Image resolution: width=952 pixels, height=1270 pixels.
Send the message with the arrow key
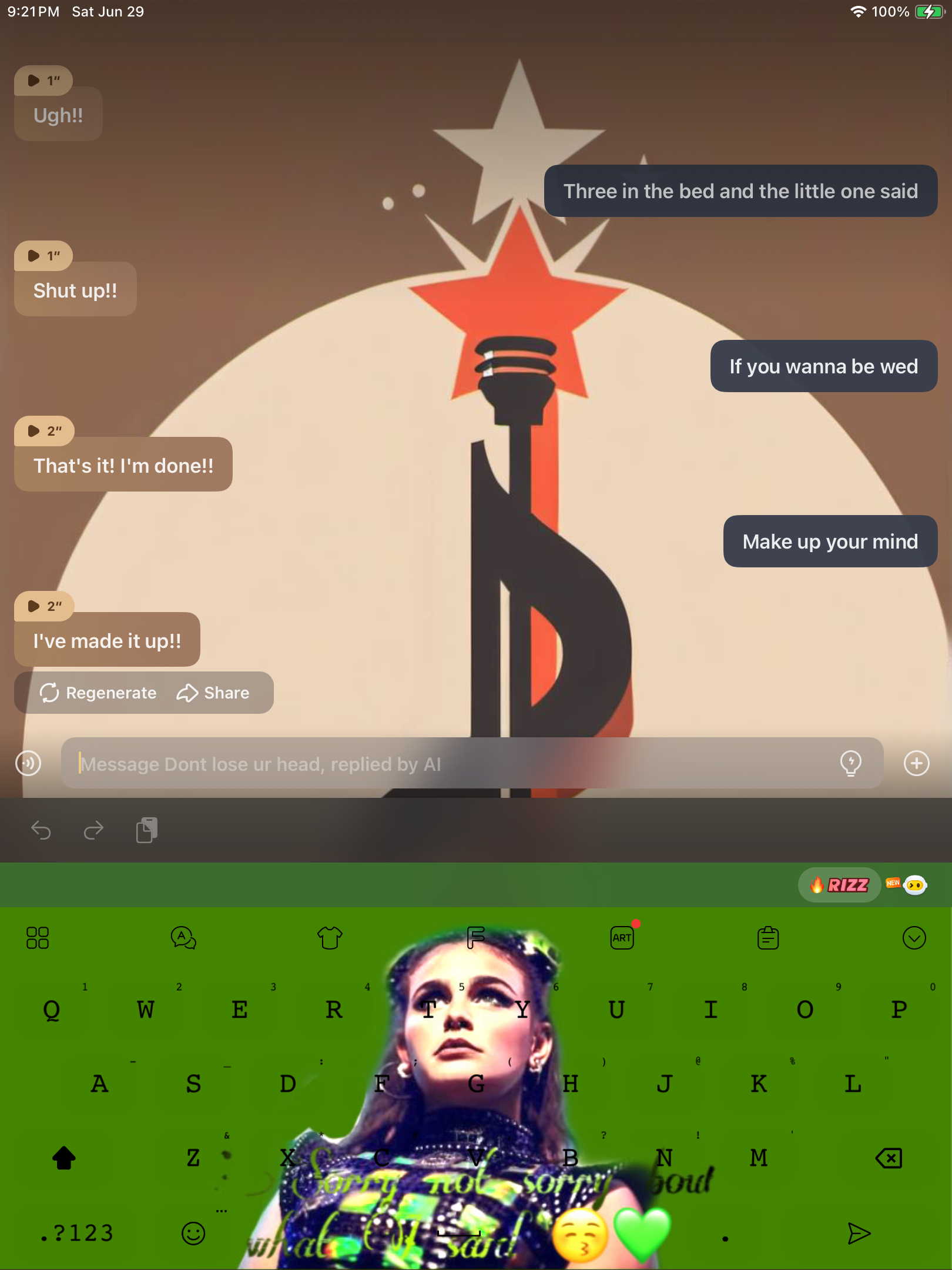pos(859,1233)
